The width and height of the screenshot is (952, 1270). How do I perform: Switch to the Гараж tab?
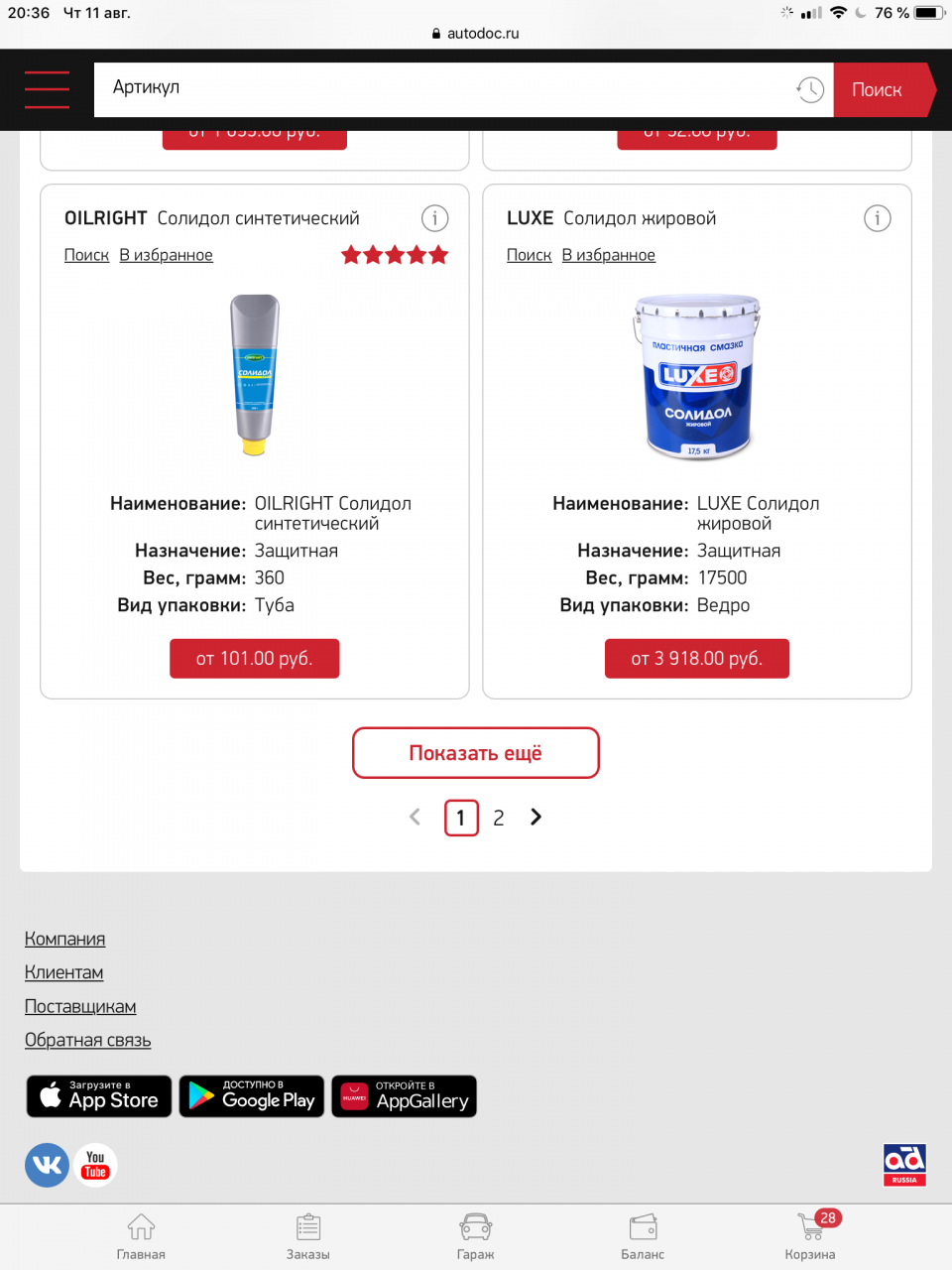point(475,1236)
